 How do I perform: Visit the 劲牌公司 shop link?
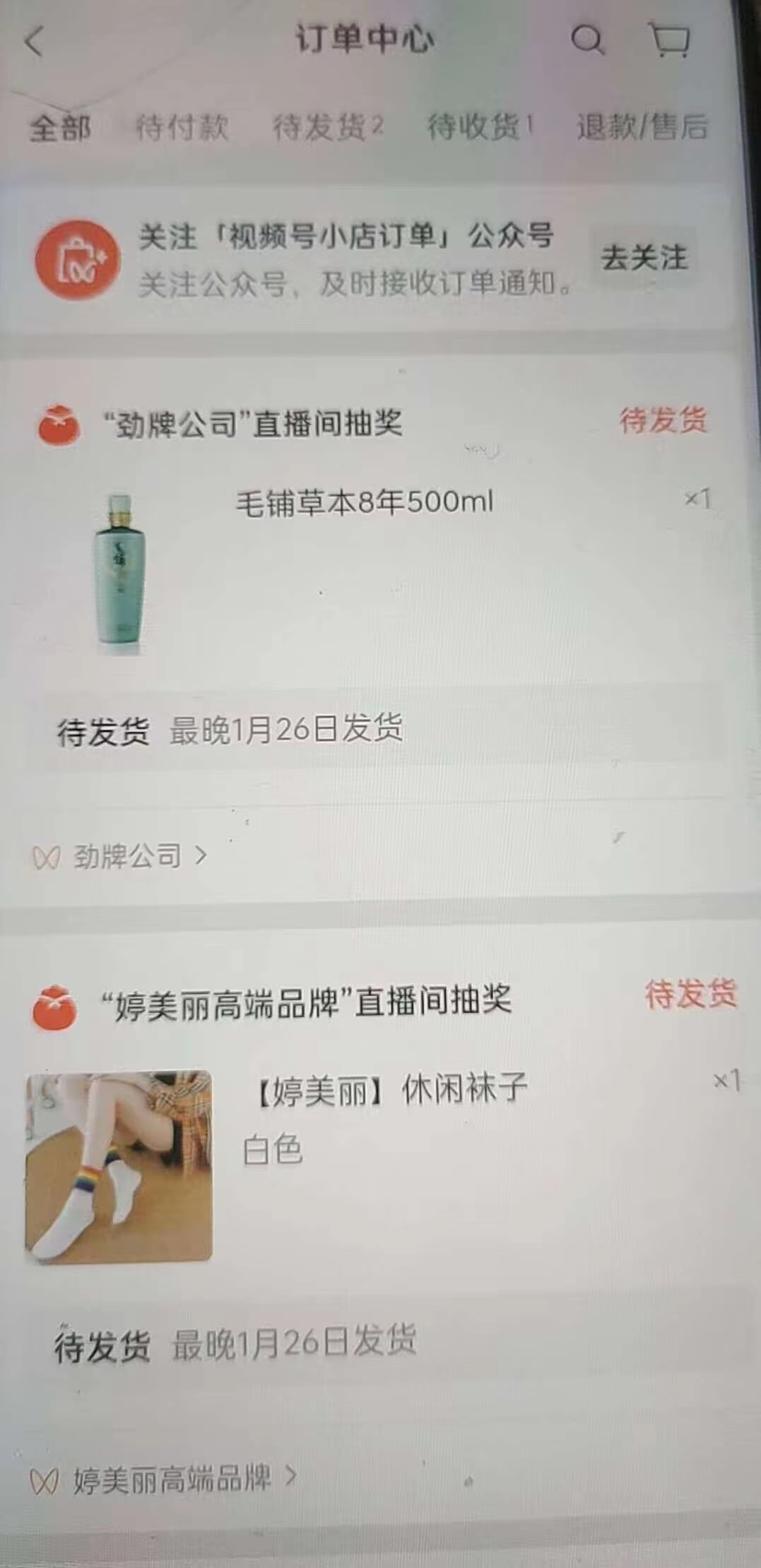[127, 857]
